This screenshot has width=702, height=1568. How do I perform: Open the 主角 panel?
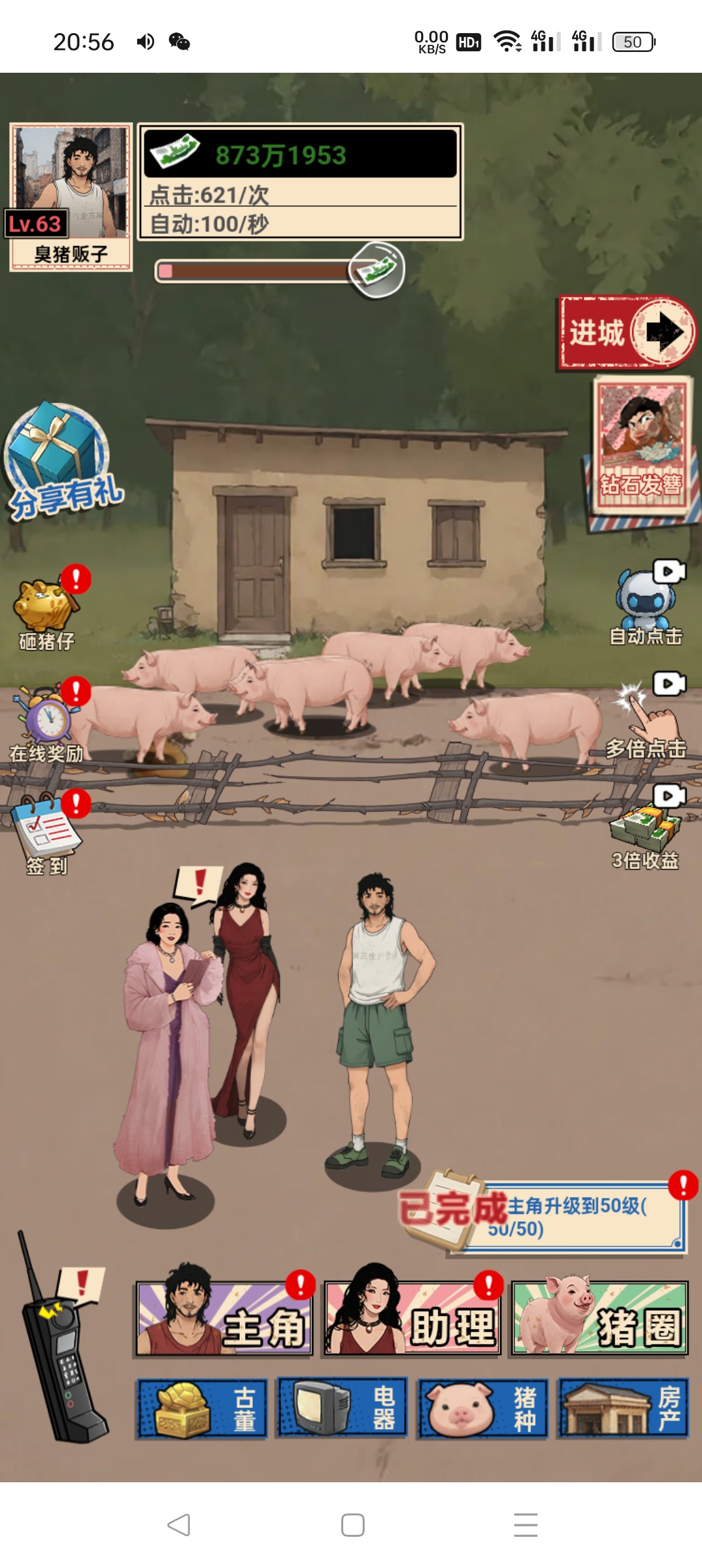click(x=224, y=1319)
